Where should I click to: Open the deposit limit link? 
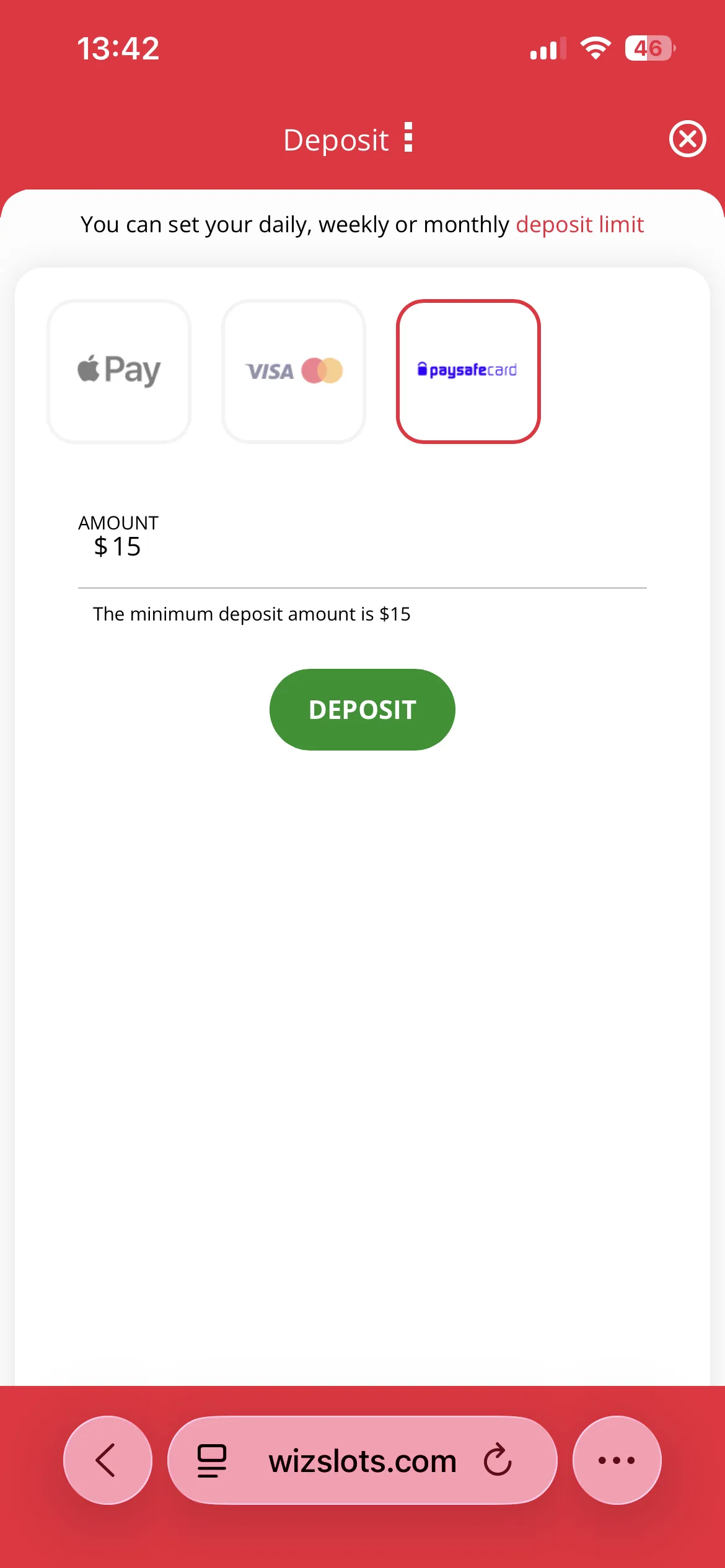(x=579, y=224)
